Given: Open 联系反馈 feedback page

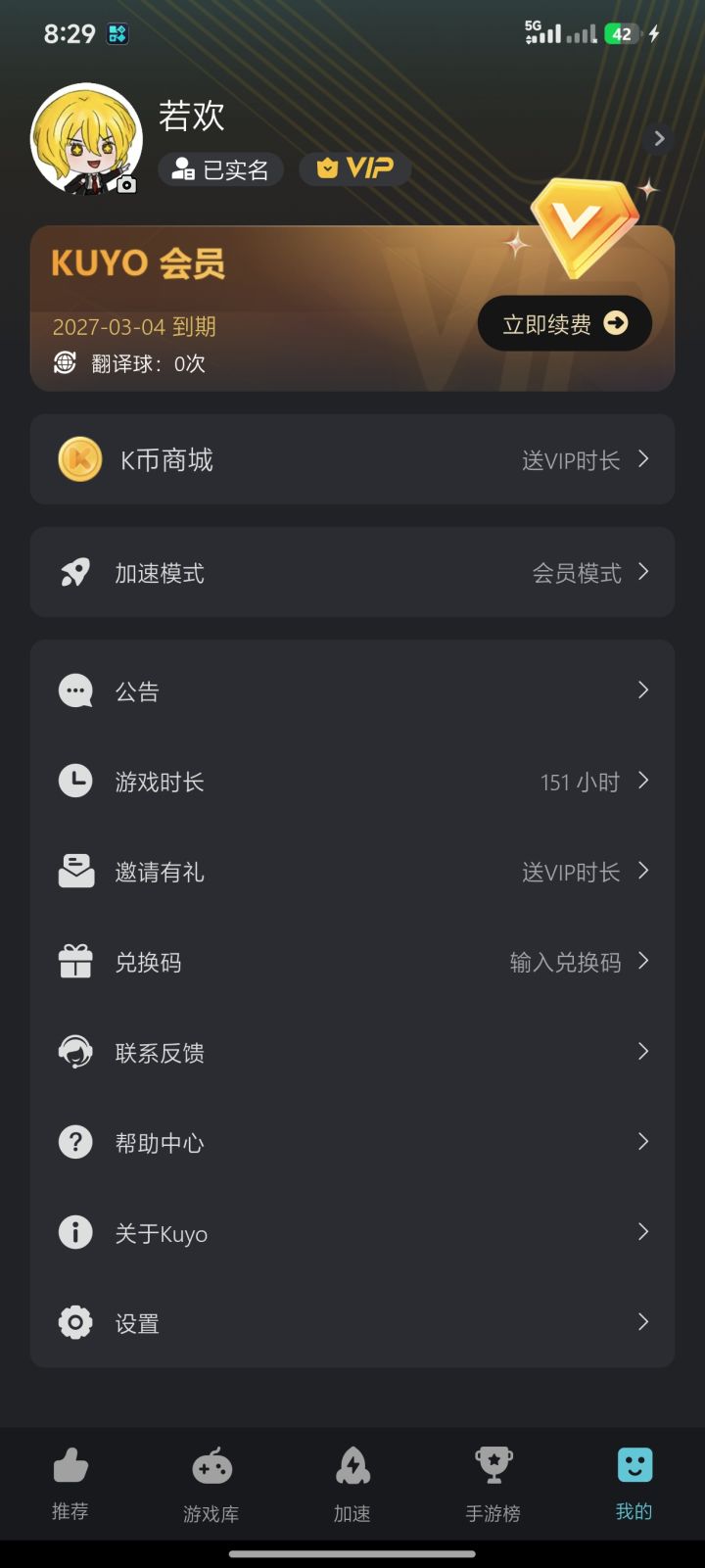Looking at the screenshot, I should (x=352, y=1053).
